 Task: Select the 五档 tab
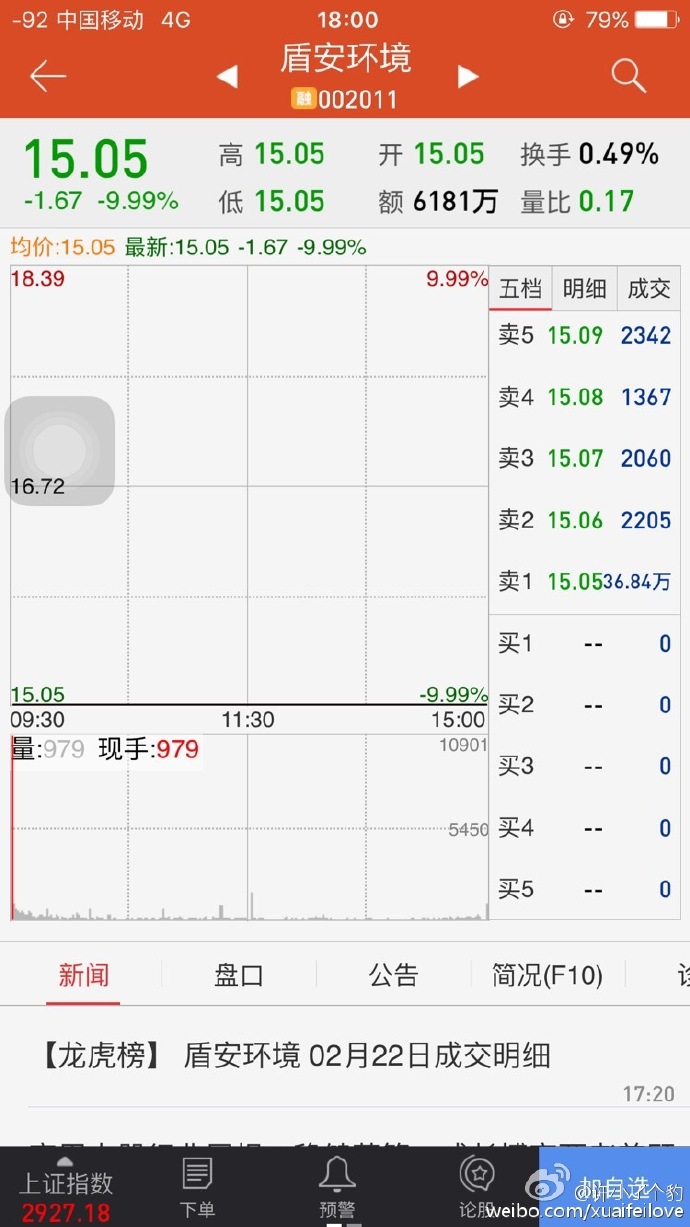click(x=520, y=289)
